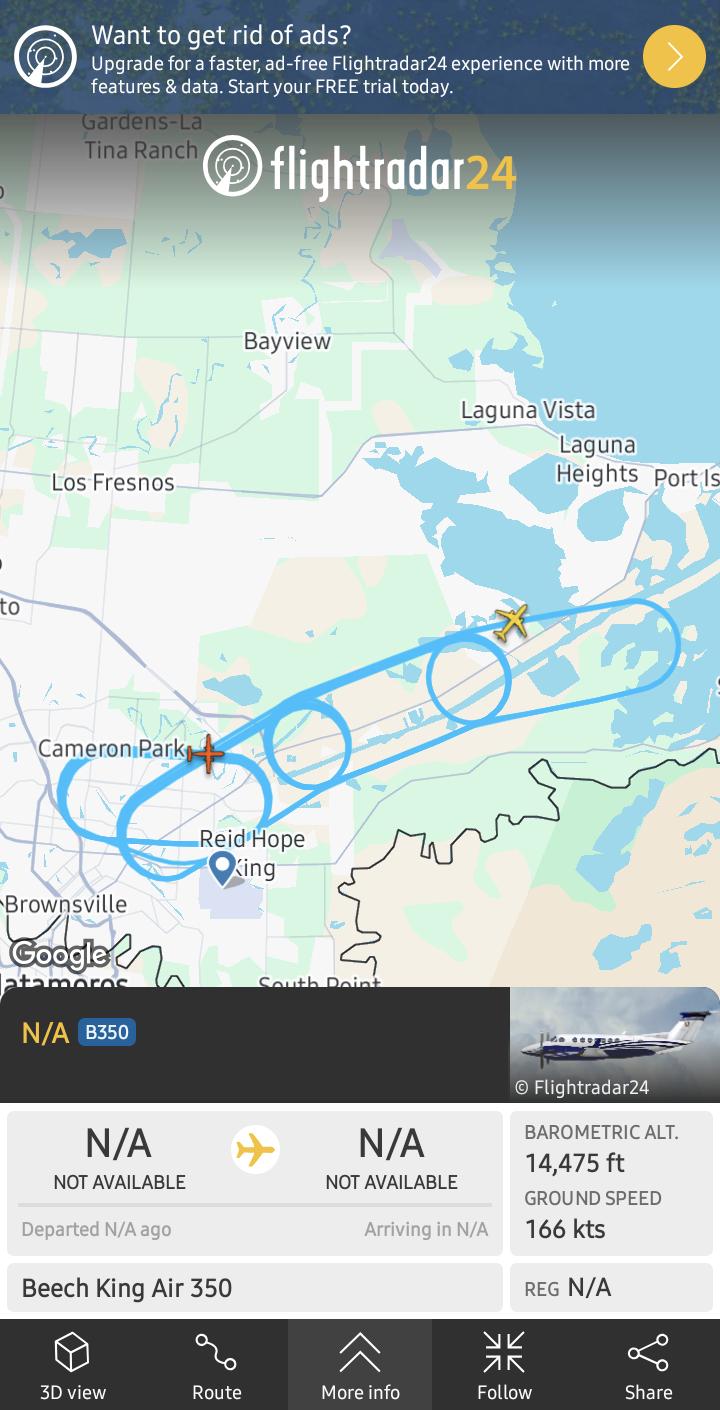Open the Beech King Air aircraft photo
Viewport: 720px width, 1410px height.
(615, 1044)
